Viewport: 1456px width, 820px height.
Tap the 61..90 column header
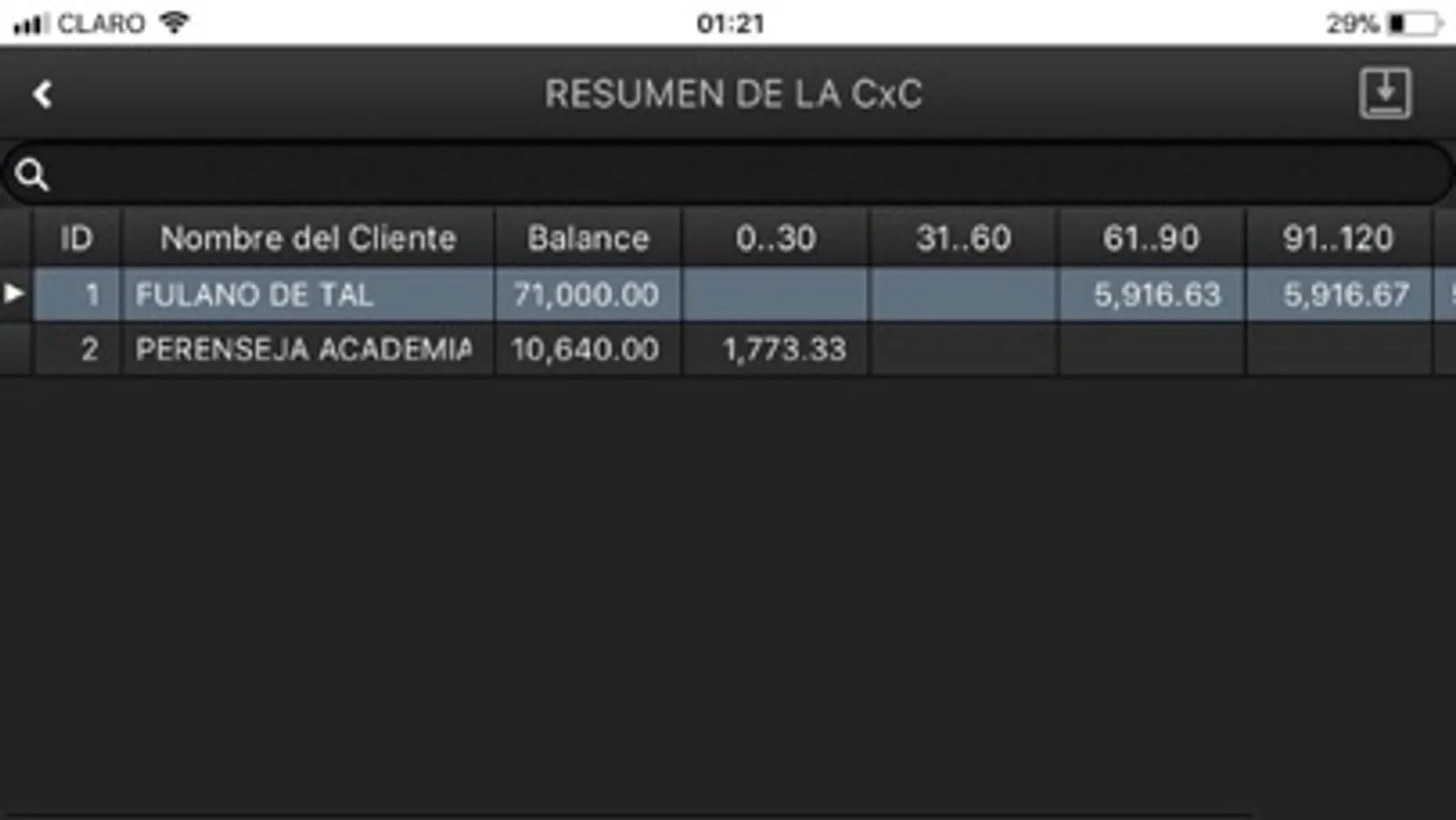(1151, 239)
